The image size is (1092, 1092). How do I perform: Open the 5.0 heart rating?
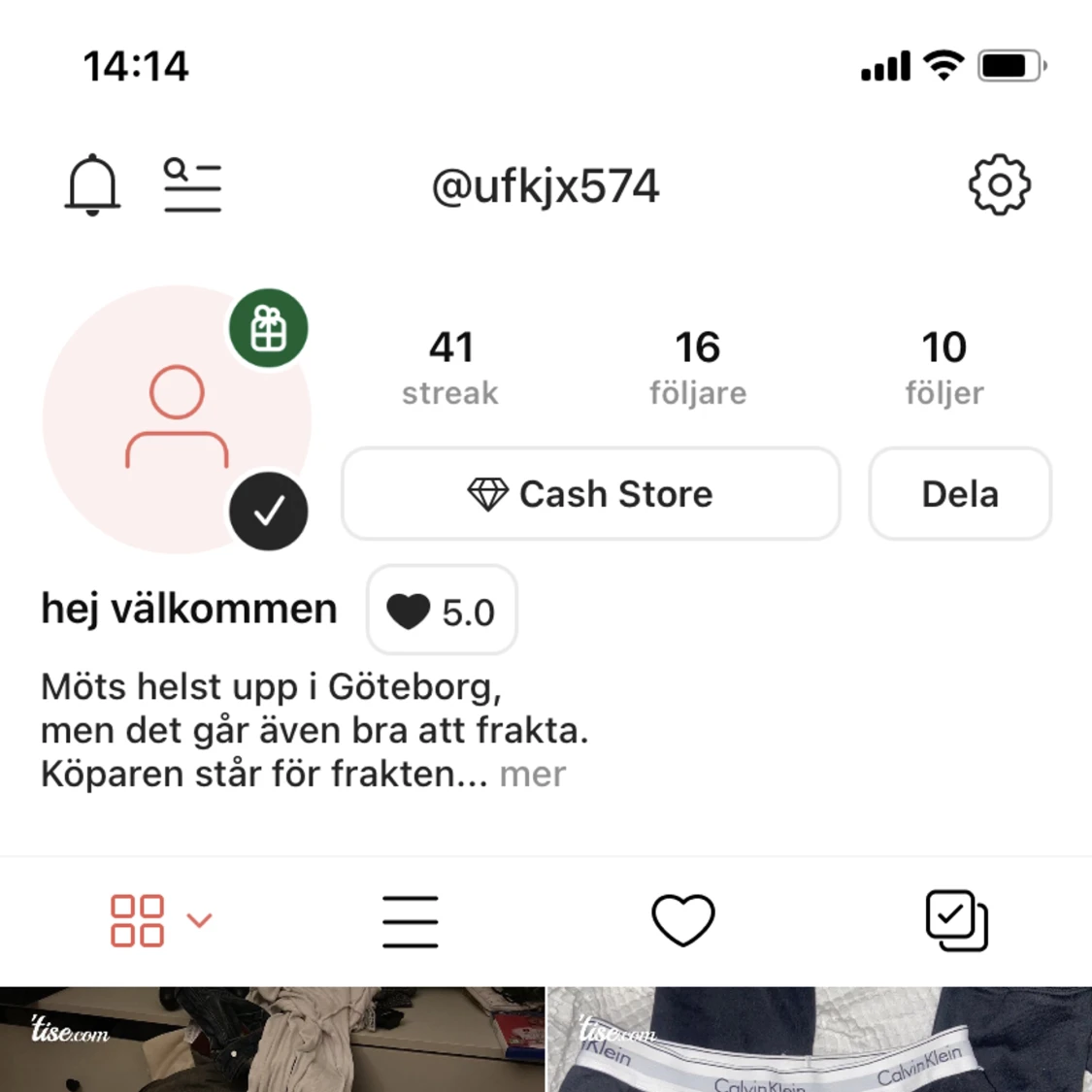point(442,612)
